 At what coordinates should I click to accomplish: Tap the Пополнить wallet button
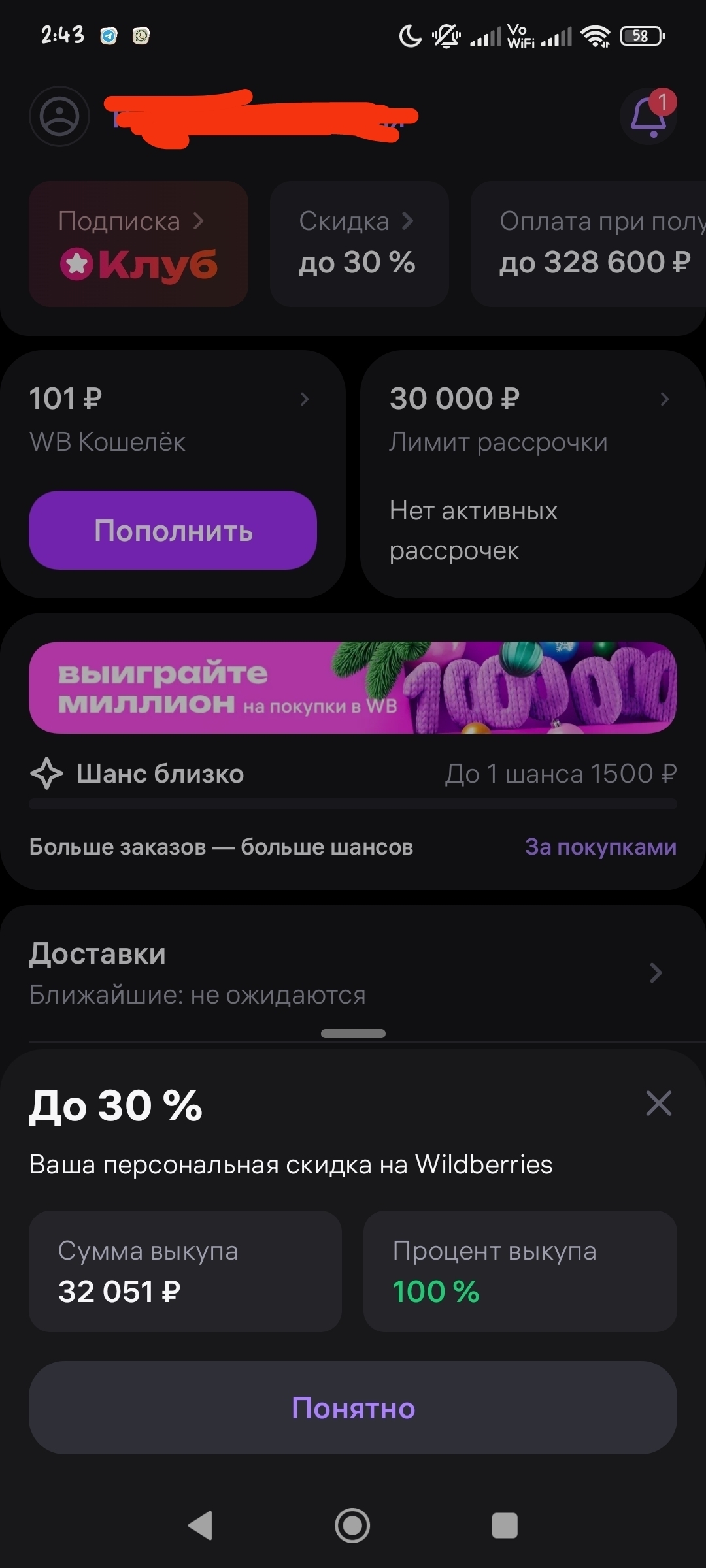tap(173, 531)
